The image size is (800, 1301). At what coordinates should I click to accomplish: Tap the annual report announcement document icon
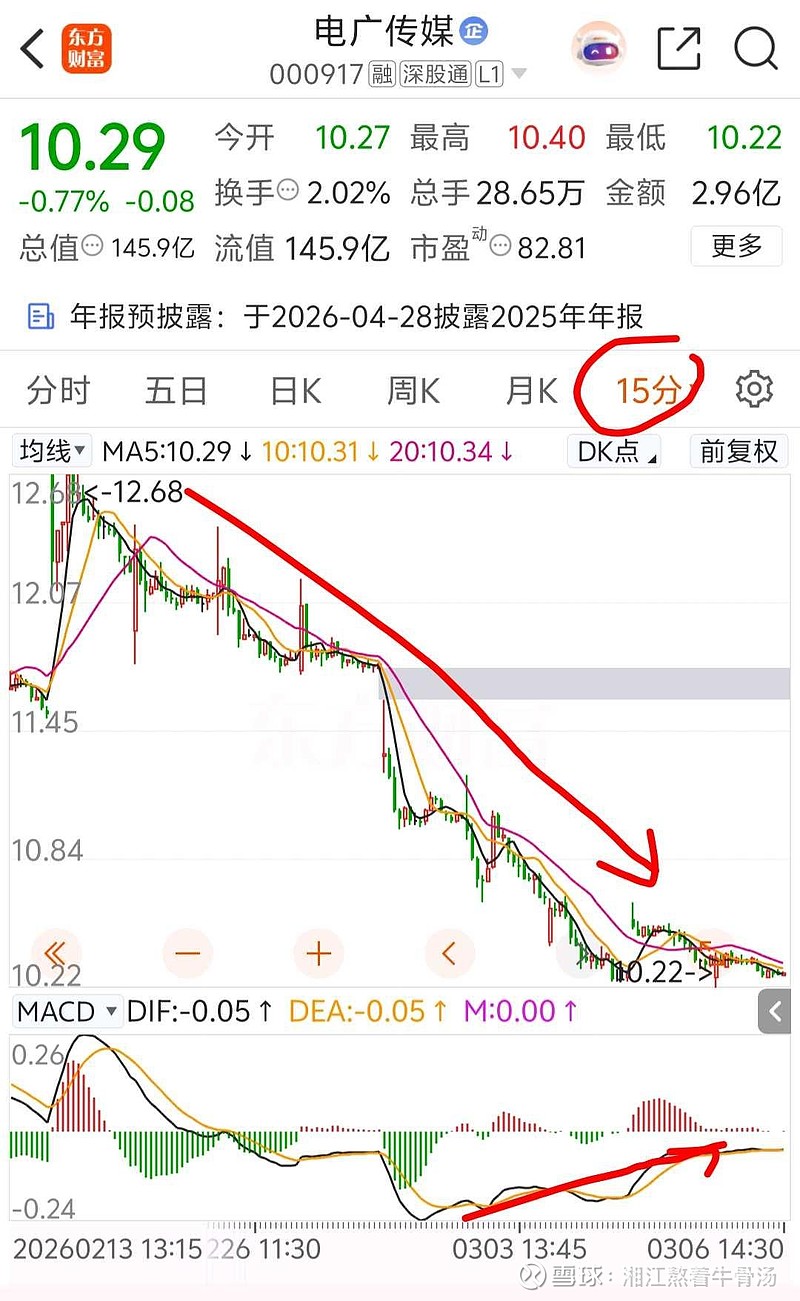(x=38, y=314)
